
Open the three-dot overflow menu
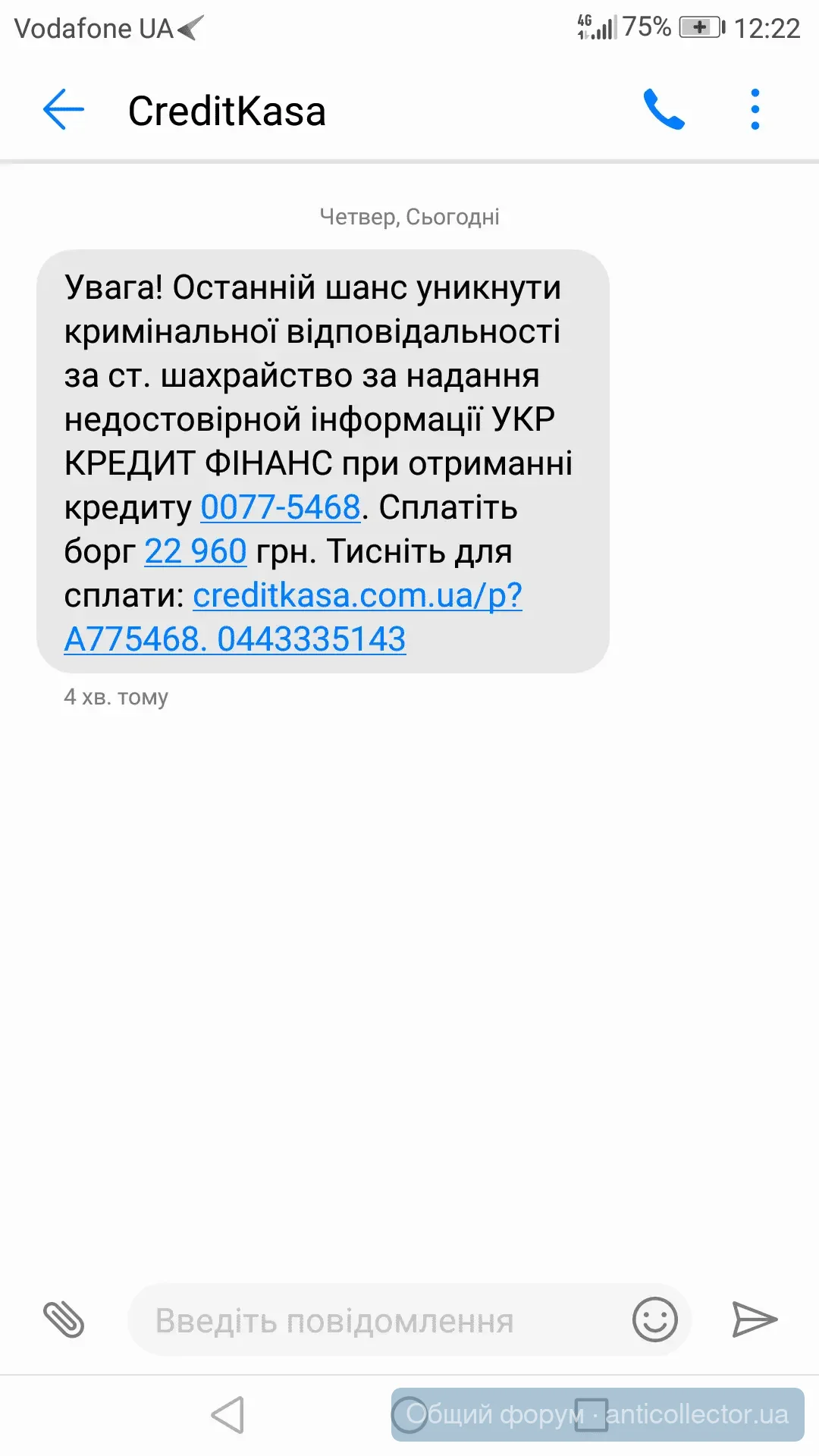pos(755,110)
